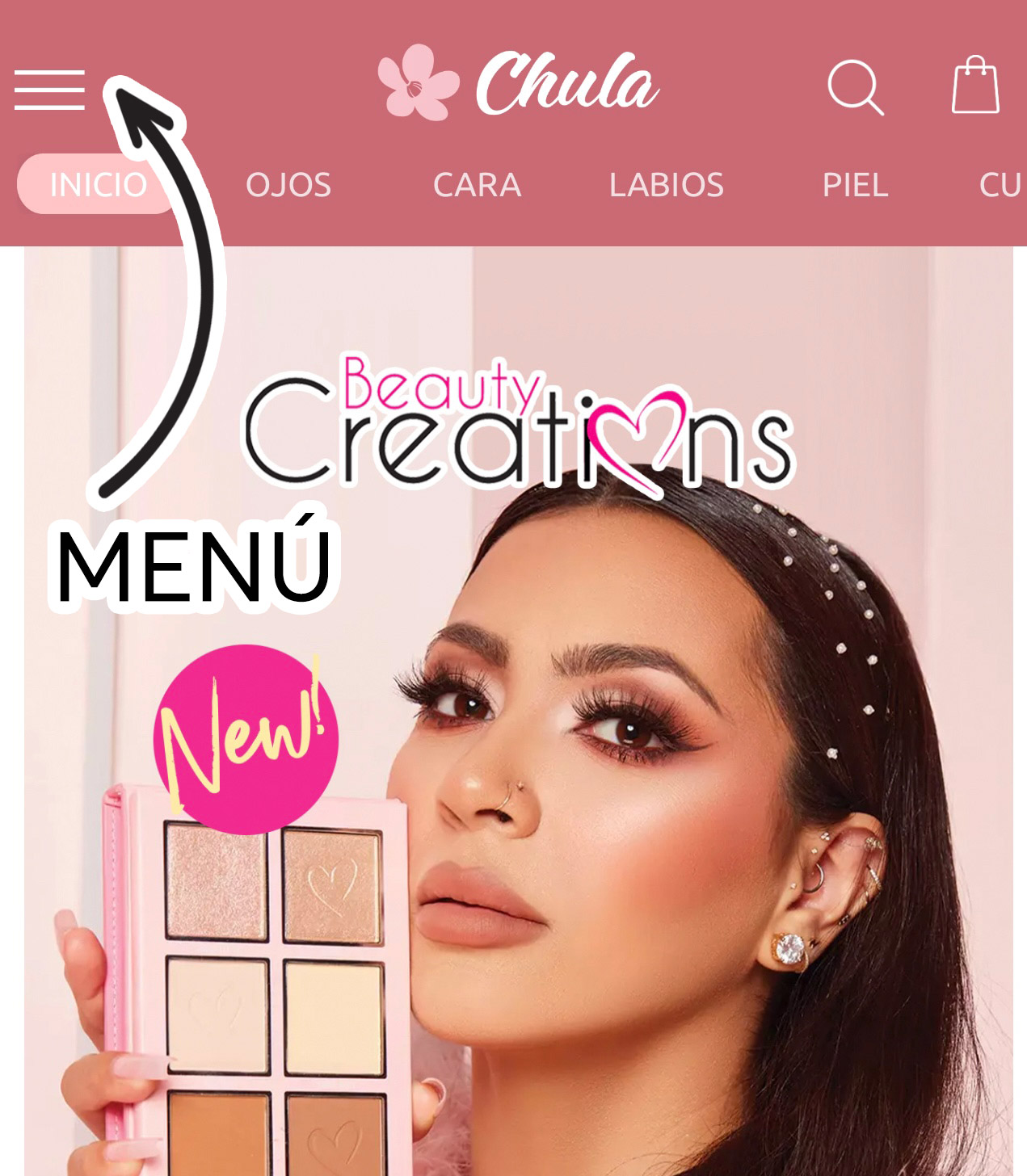The height and width of the screenshot is (1176, 1027).
Task: Switch to the OJOS category
Action: click(x=288, y=185)
